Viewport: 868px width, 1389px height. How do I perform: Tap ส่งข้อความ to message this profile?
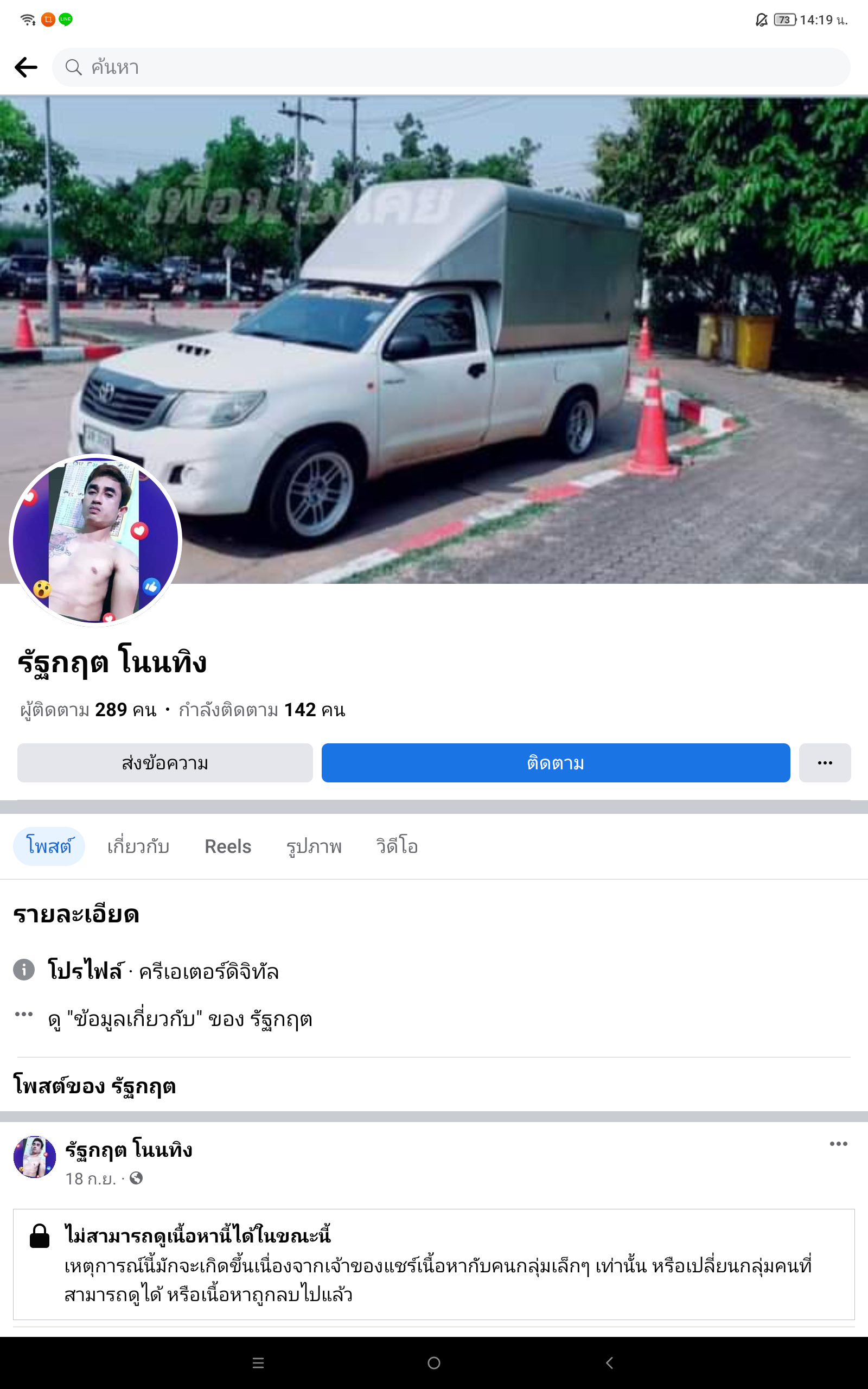(x=165, y=763)
